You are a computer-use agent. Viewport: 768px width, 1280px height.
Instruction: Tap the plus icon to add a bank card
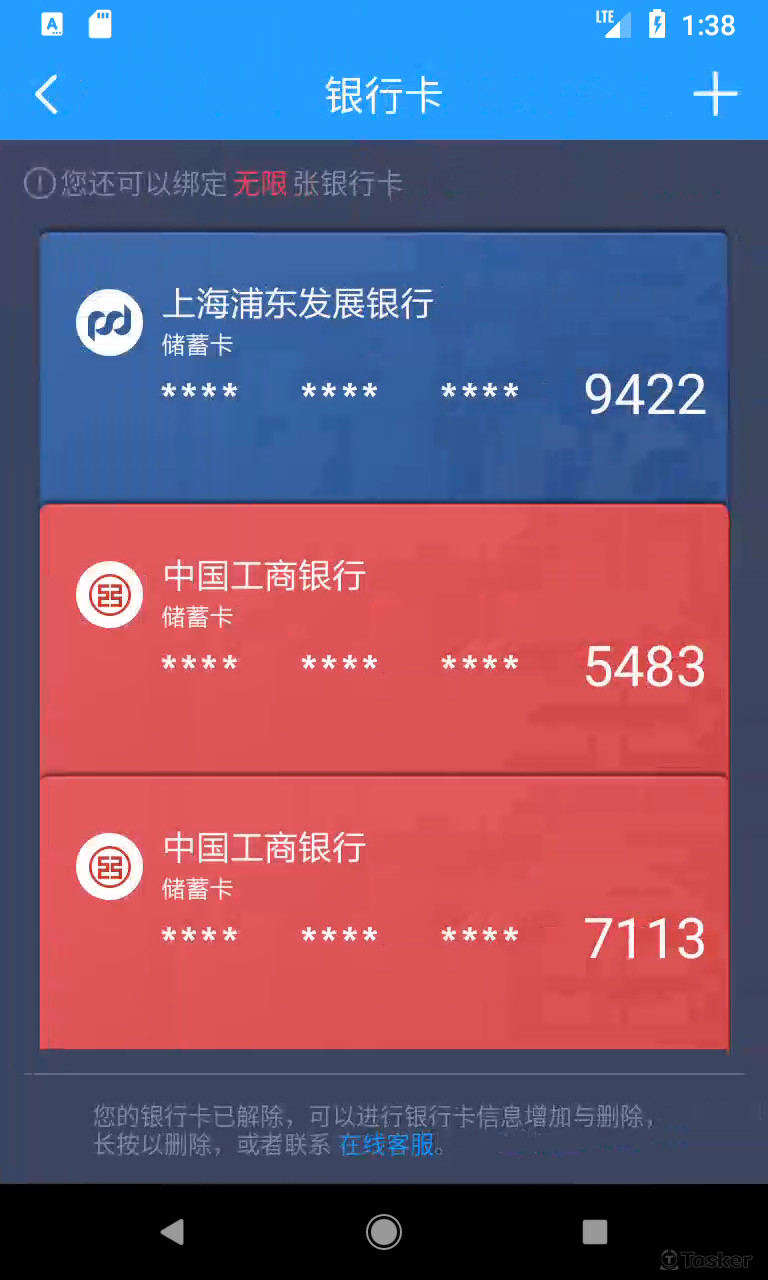(716, 93)
